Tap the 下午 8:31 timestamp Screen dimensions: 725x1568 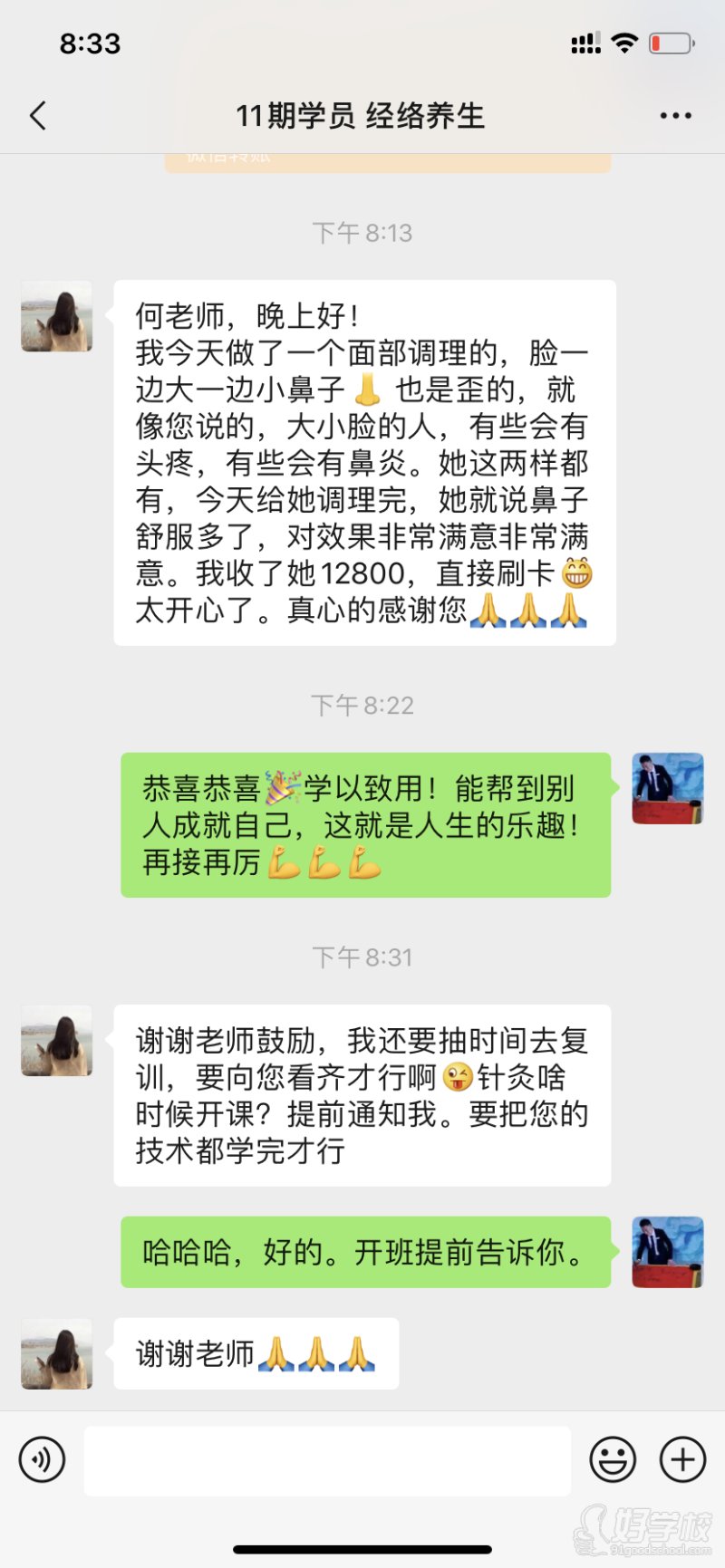tap(362, 956)
